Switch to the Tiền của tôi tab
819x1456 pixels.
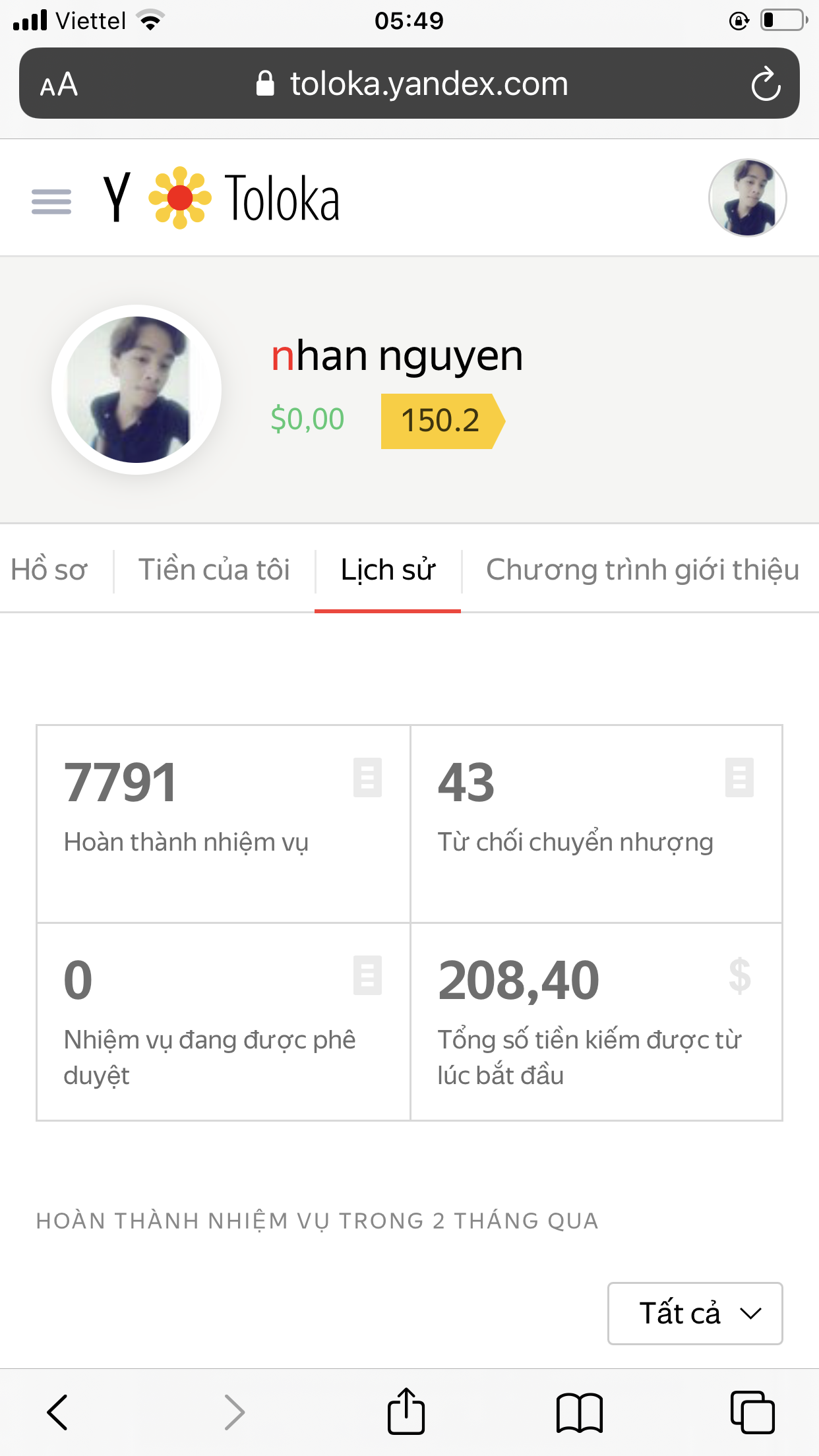coord(214,570)
